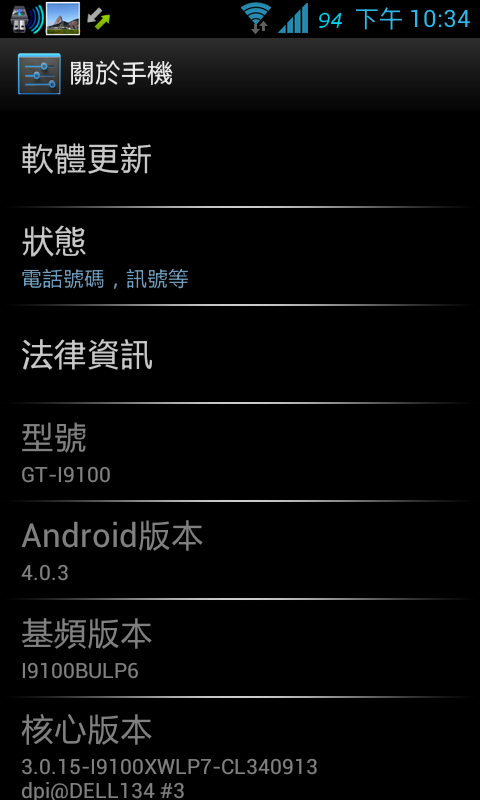480x800 pixels.
Task: Tap the Android版本 4.0.3 row
Action: point(240,550)
